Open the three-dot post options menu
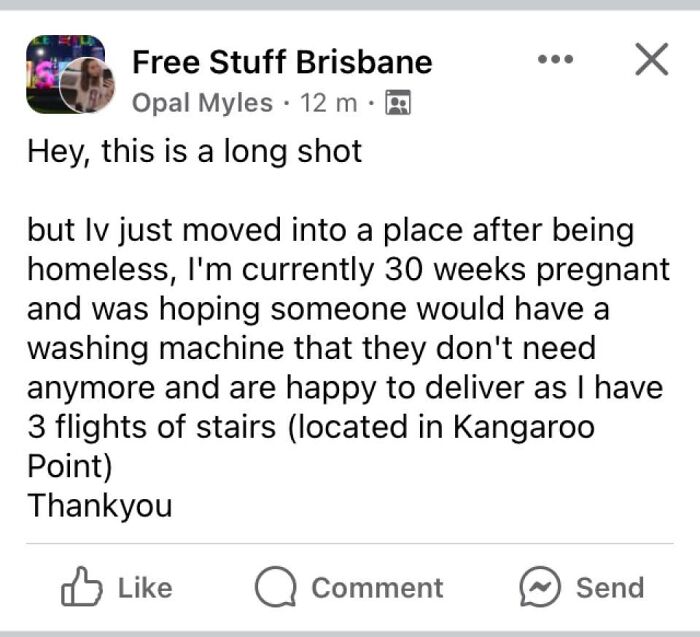The width and height of the screenshot is (700, 637). coord(555,61)
